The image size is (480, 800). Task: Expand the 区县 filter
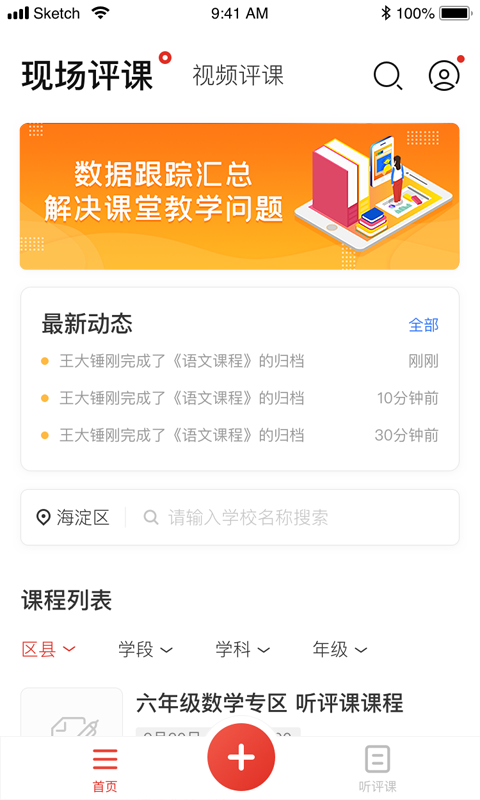(x=48, y=649)
